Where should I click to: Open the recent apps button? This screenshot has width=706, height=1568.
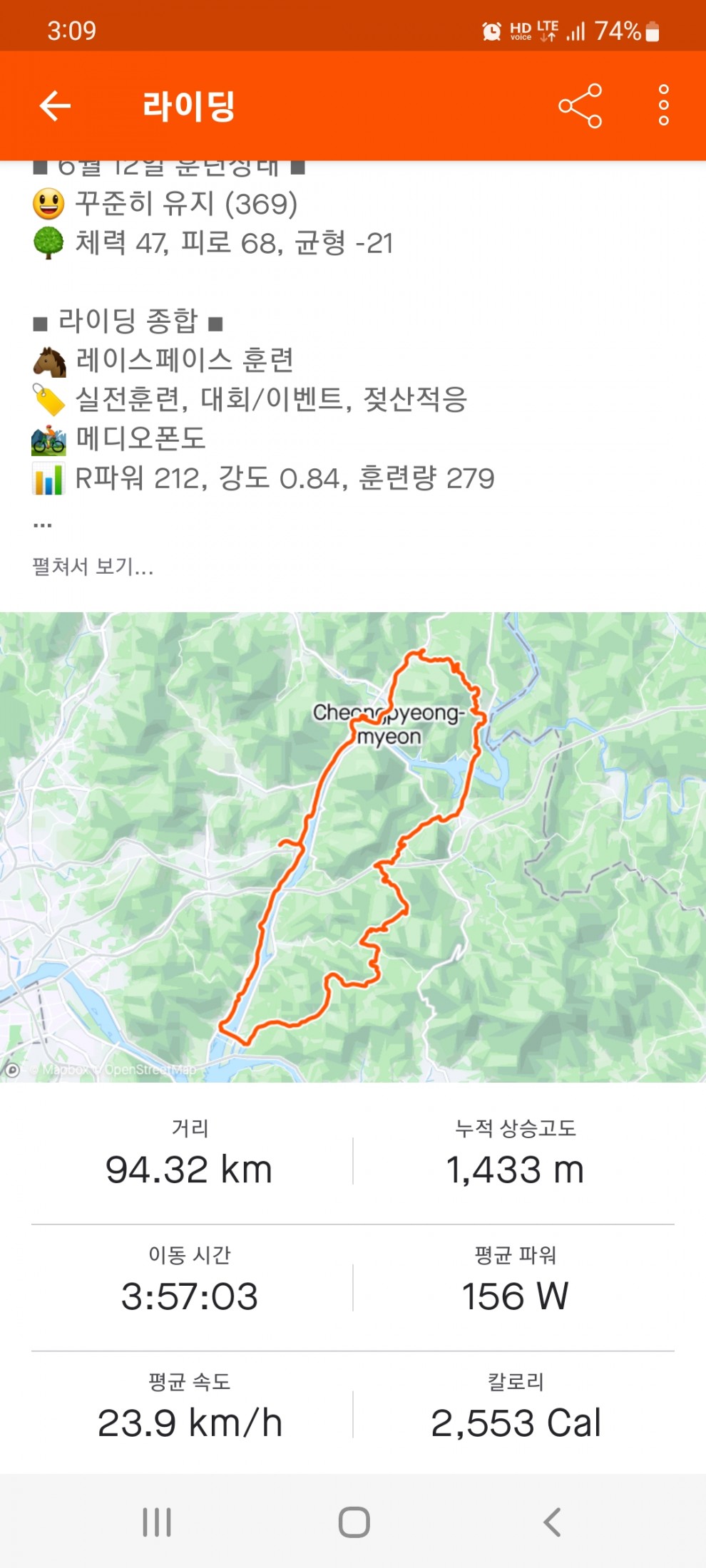point(157,1522)
